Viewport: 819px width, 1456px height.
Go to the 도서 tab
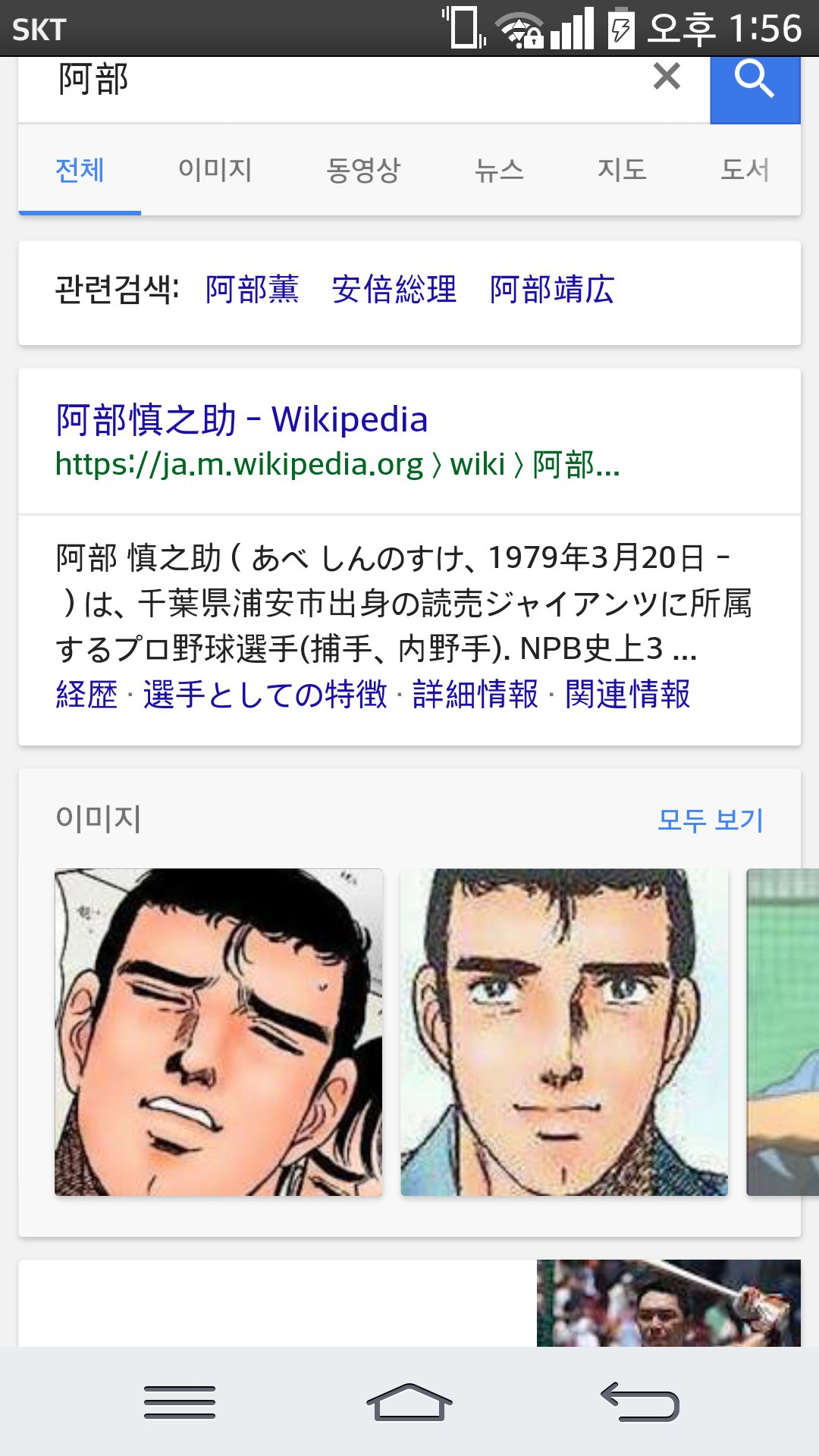click(x=745, y=170)
